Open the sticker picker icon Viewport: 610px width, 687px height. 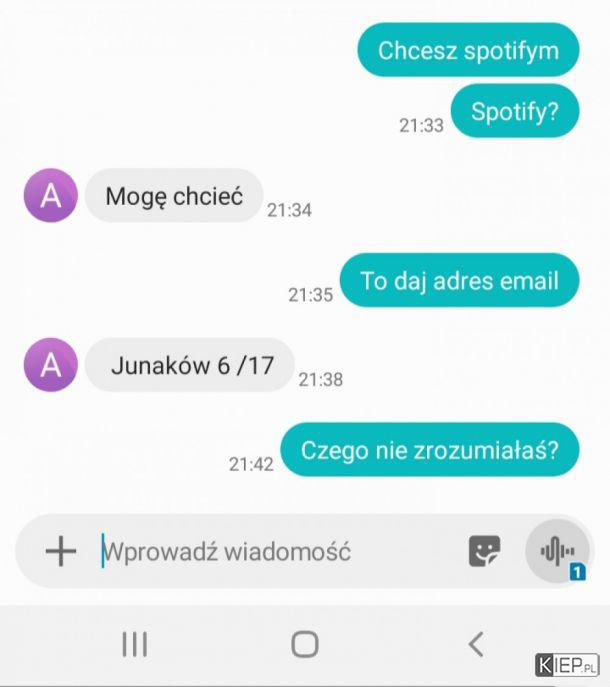[485, 551]
